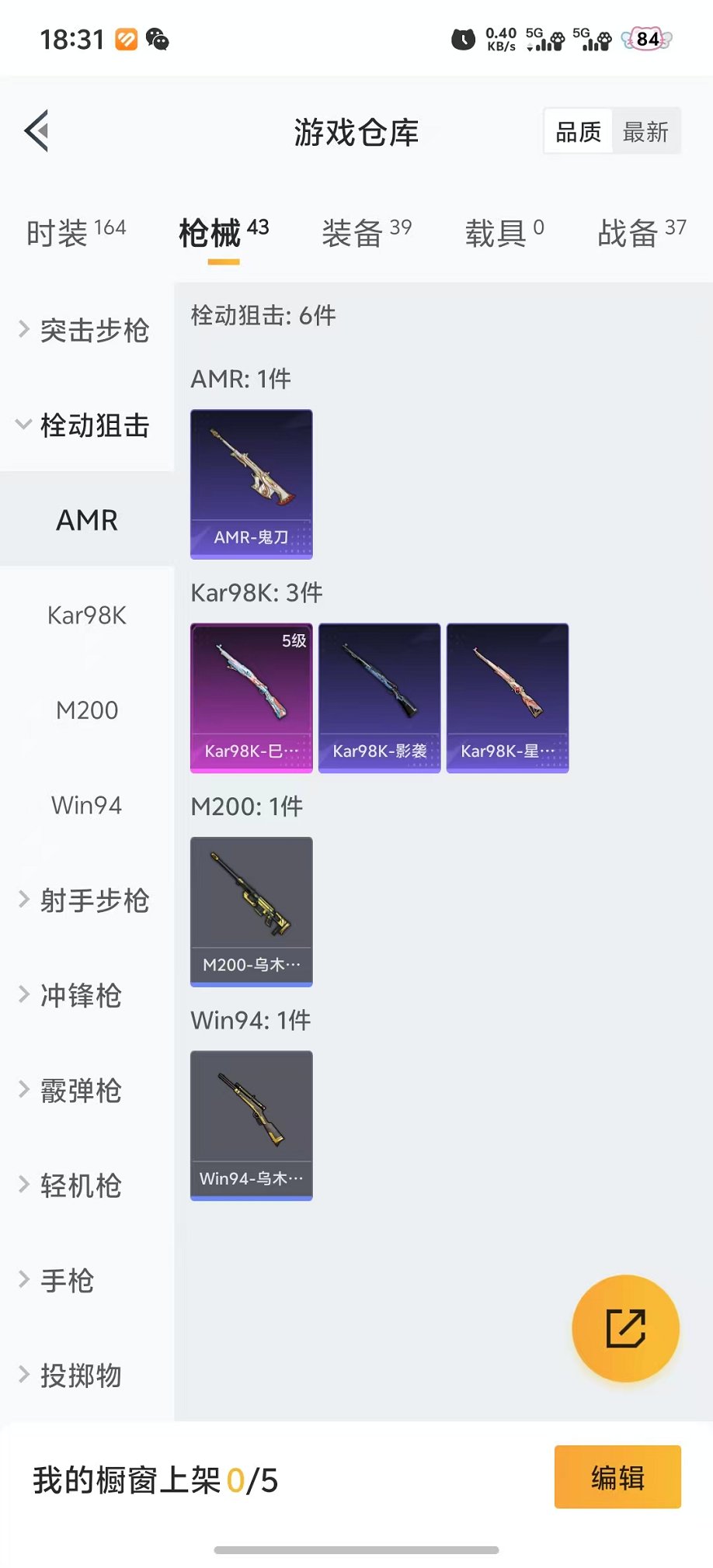This screenshot has width=713, height=1568.
Task: Sort by 最新
Action: [645, 132]
